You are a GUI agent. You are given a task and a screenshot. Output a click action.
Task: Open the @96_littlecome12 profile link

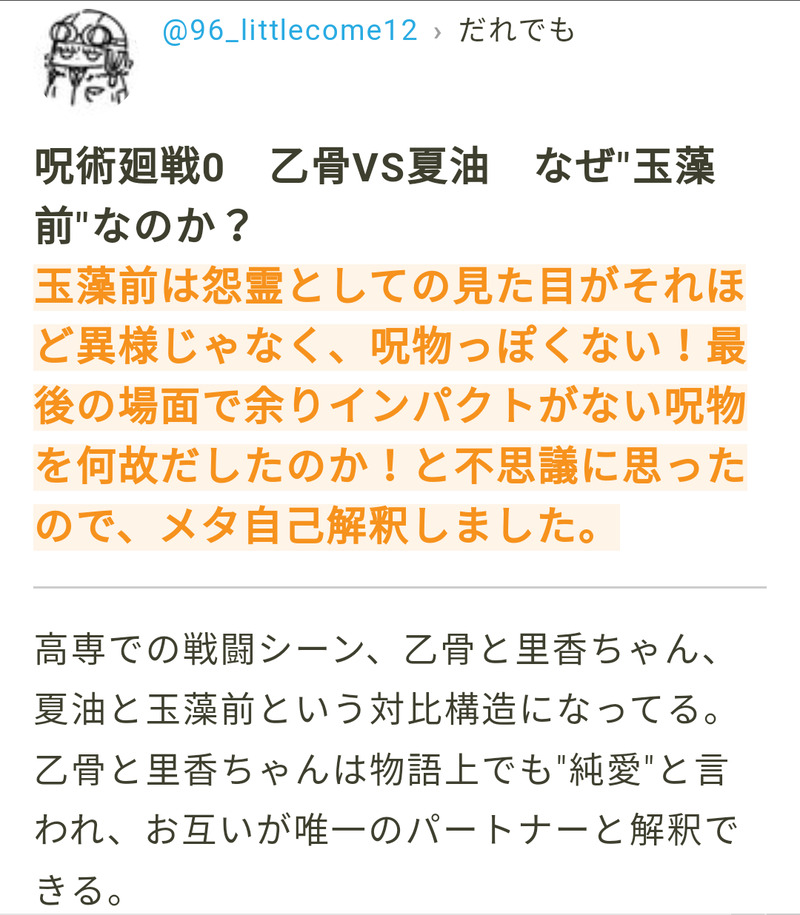tap(289, 30)
